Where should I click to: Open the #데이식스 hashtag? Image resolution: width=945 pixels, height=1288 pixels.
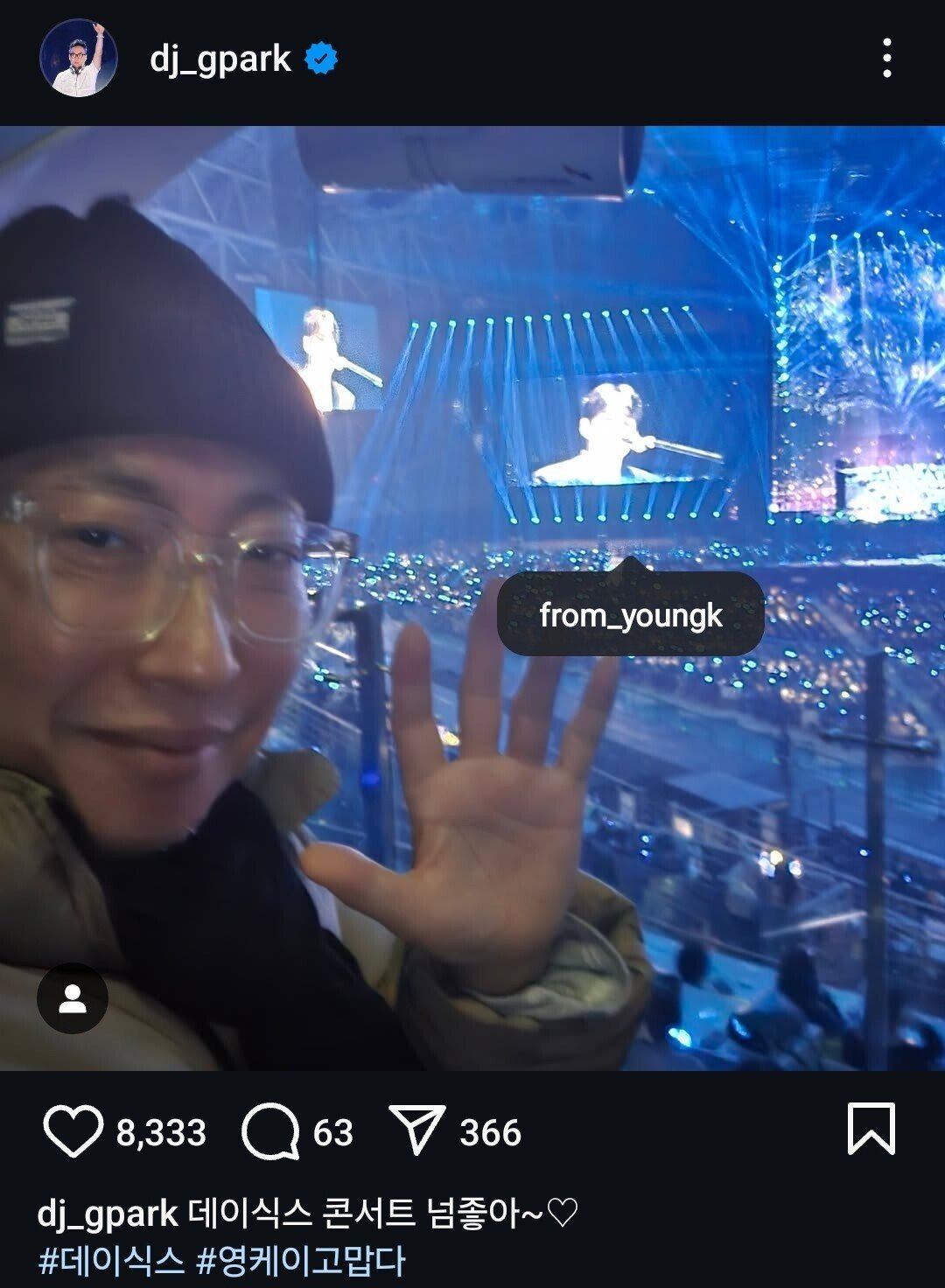click(x=112, y=1261)
